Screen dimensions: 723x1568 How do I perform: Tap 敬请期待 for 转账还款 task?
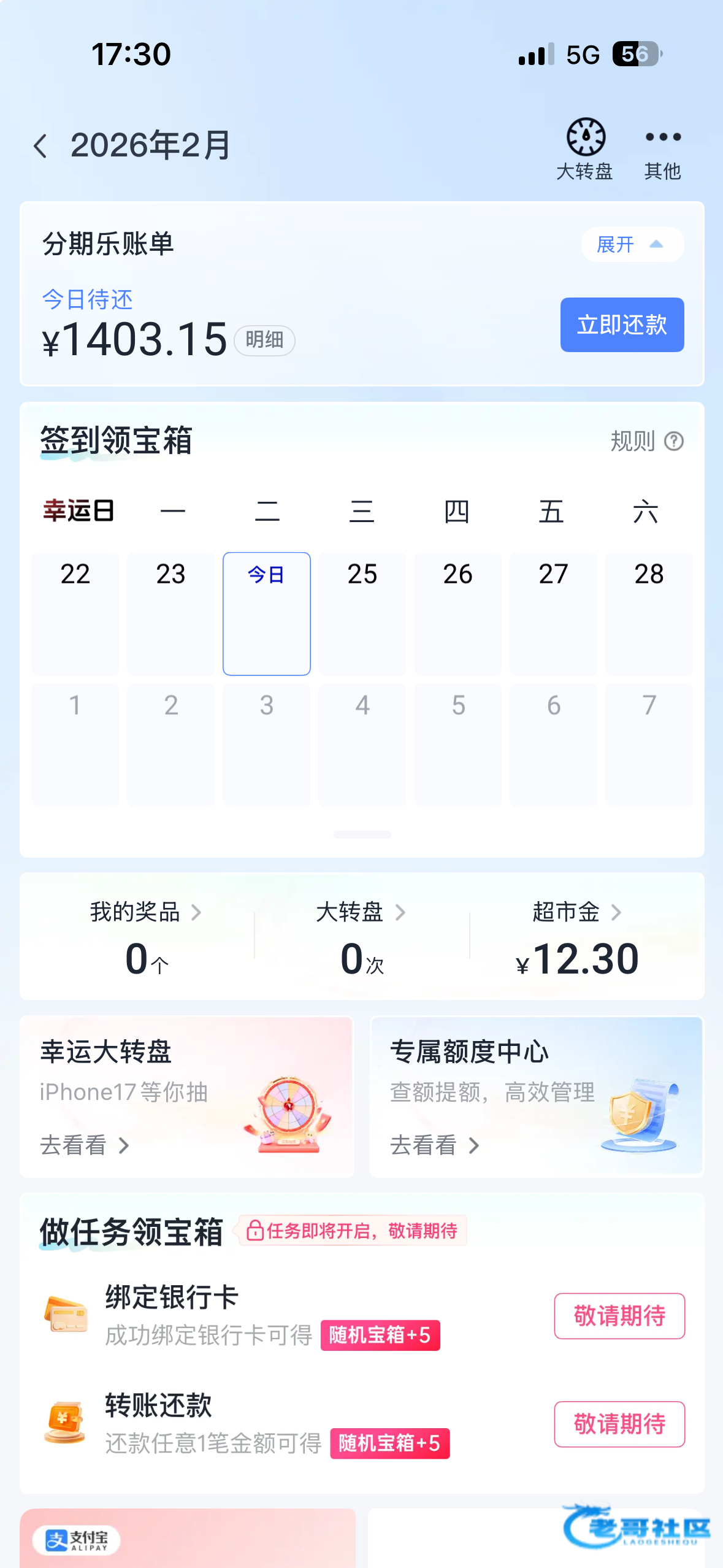(619, 1424)
